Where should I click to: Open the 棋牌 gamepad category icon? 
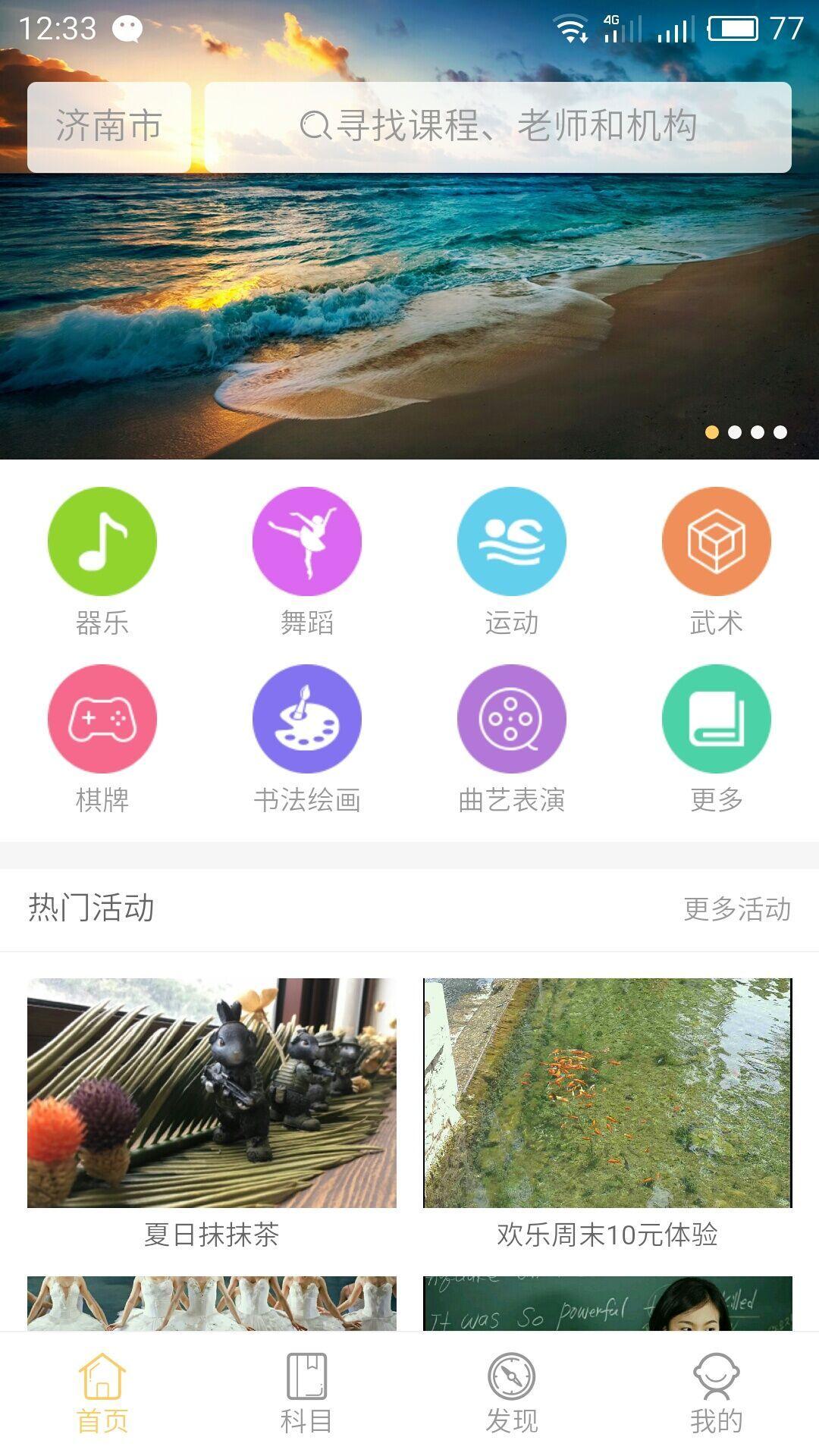pos(102,719)
